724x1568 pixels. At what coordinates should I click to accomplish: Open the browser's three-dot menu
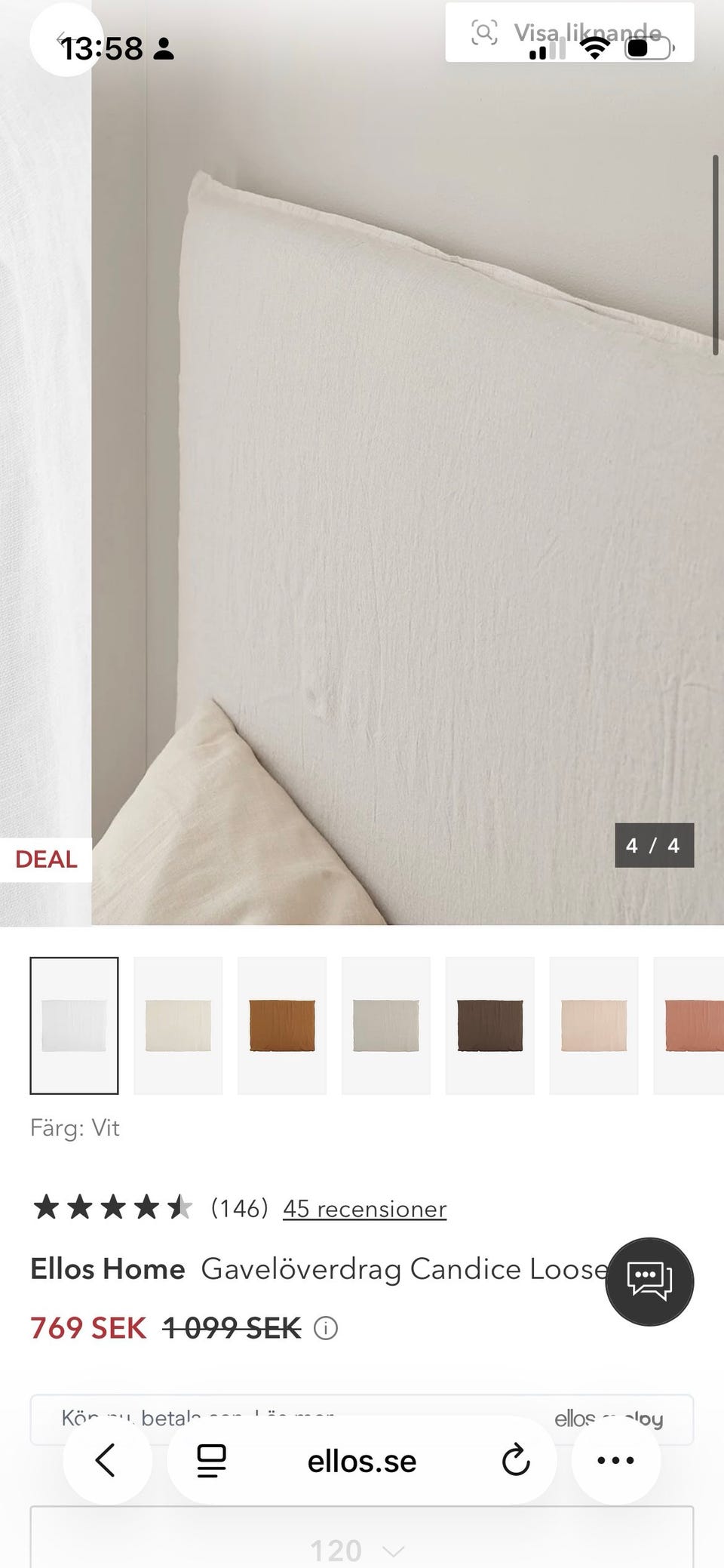pos(615,1460)
